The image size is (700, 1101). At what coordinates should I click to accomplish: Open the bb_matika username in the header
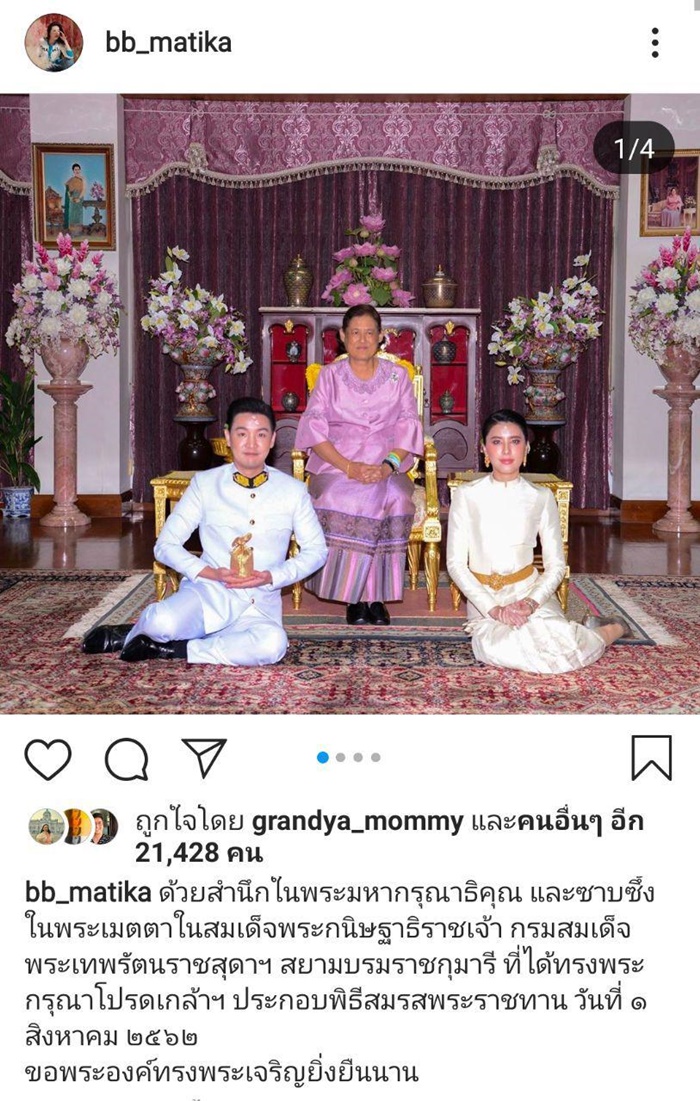click(168, 43)
